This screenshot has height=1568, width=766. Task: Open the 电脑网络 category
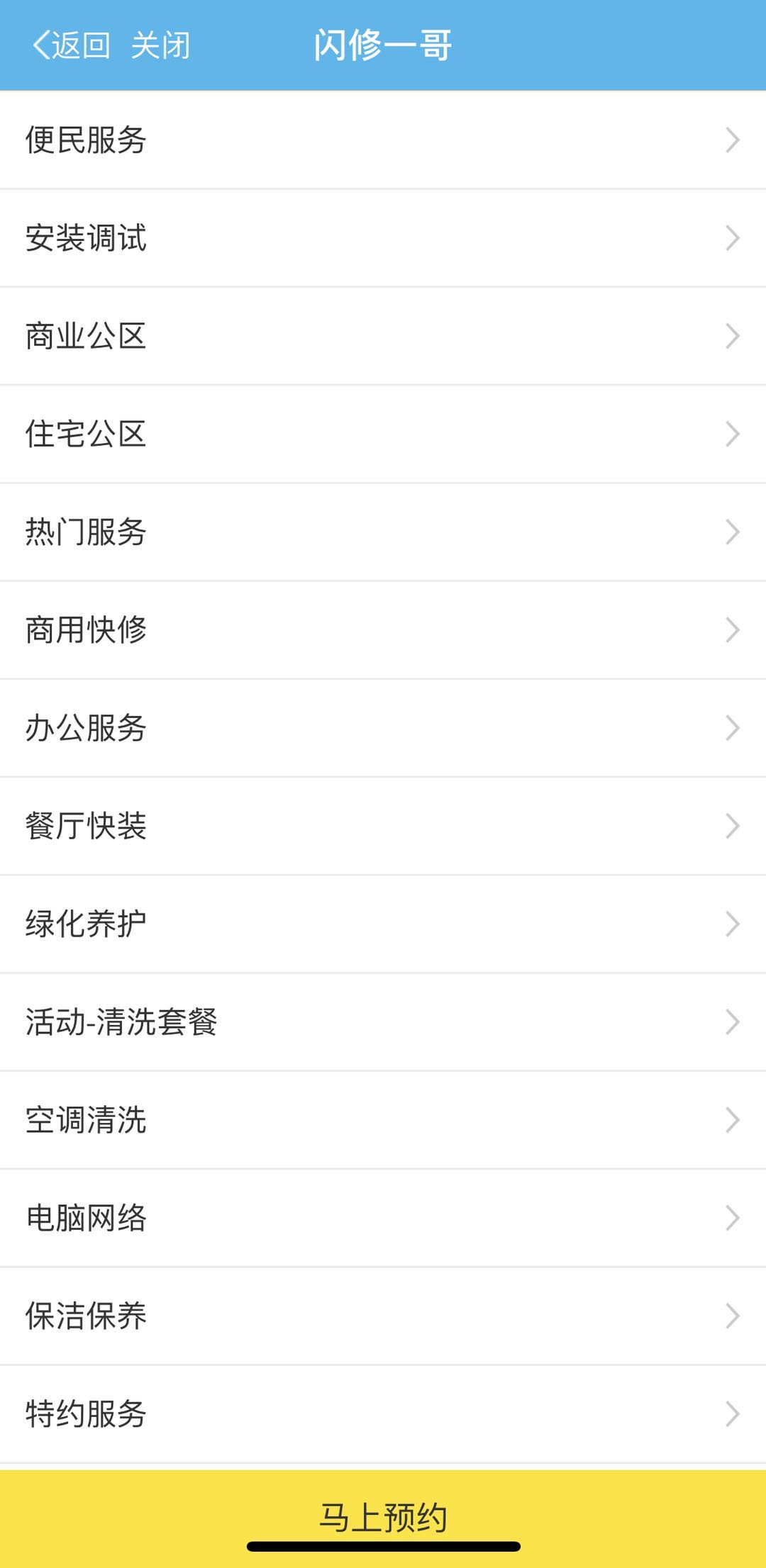(383, 1218)
